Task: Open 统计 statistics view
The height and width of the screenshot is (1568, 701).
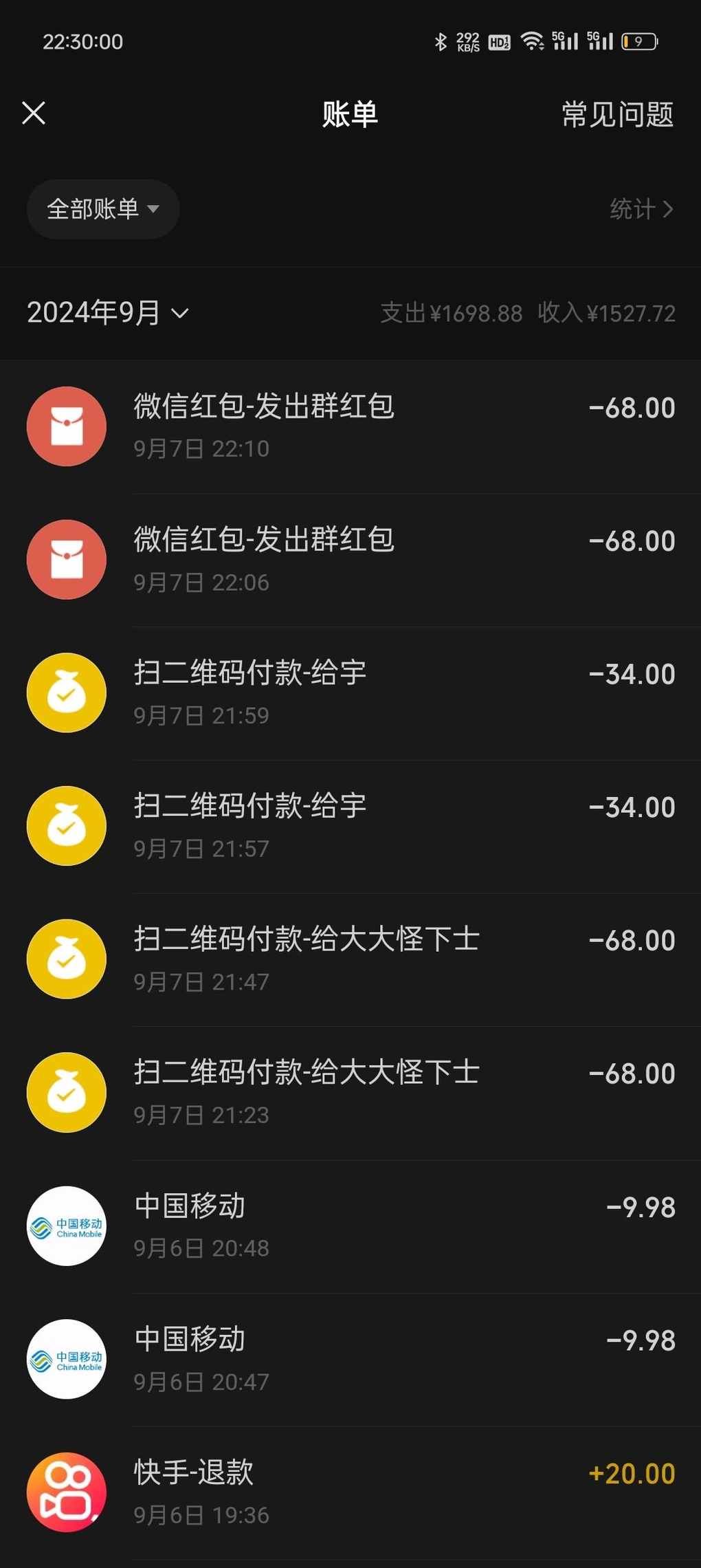Action: click(x=641, y=209)
